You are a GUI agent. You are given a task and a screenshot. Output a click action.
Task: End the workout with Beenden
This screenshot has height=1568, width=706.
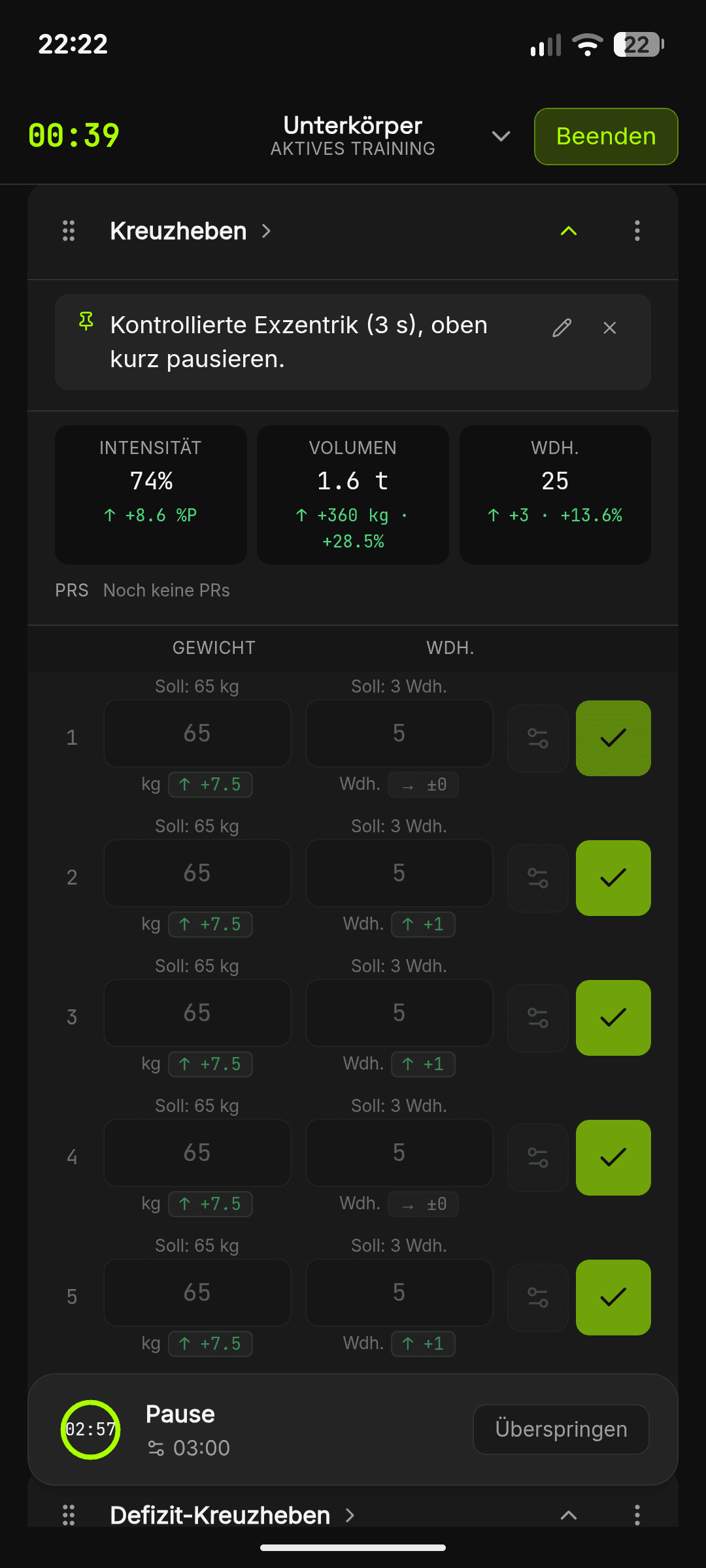606,137
